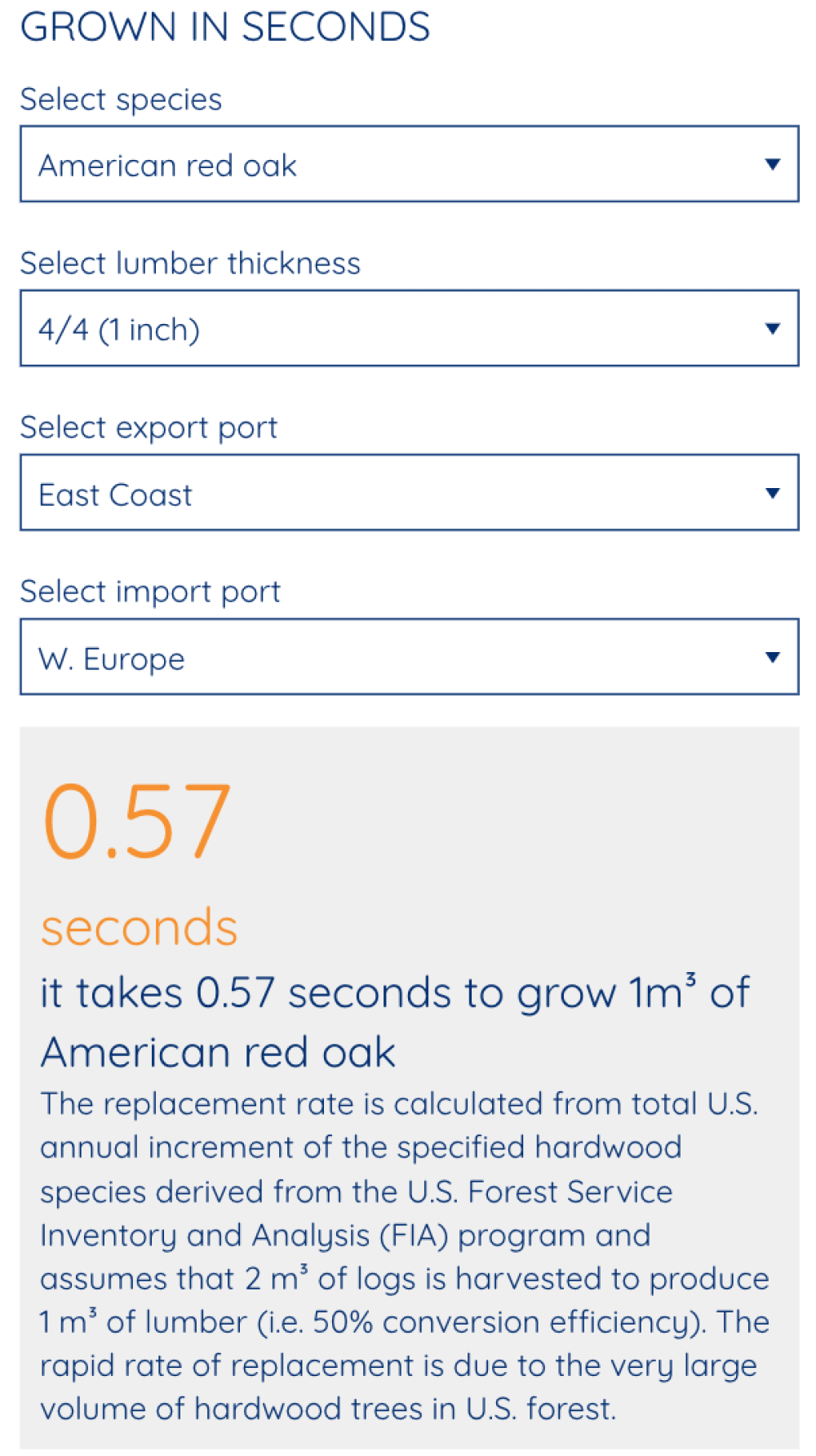Click the replacement rate explanation paragraph
The image size is (816, 1456).
tap(405, 1257)
